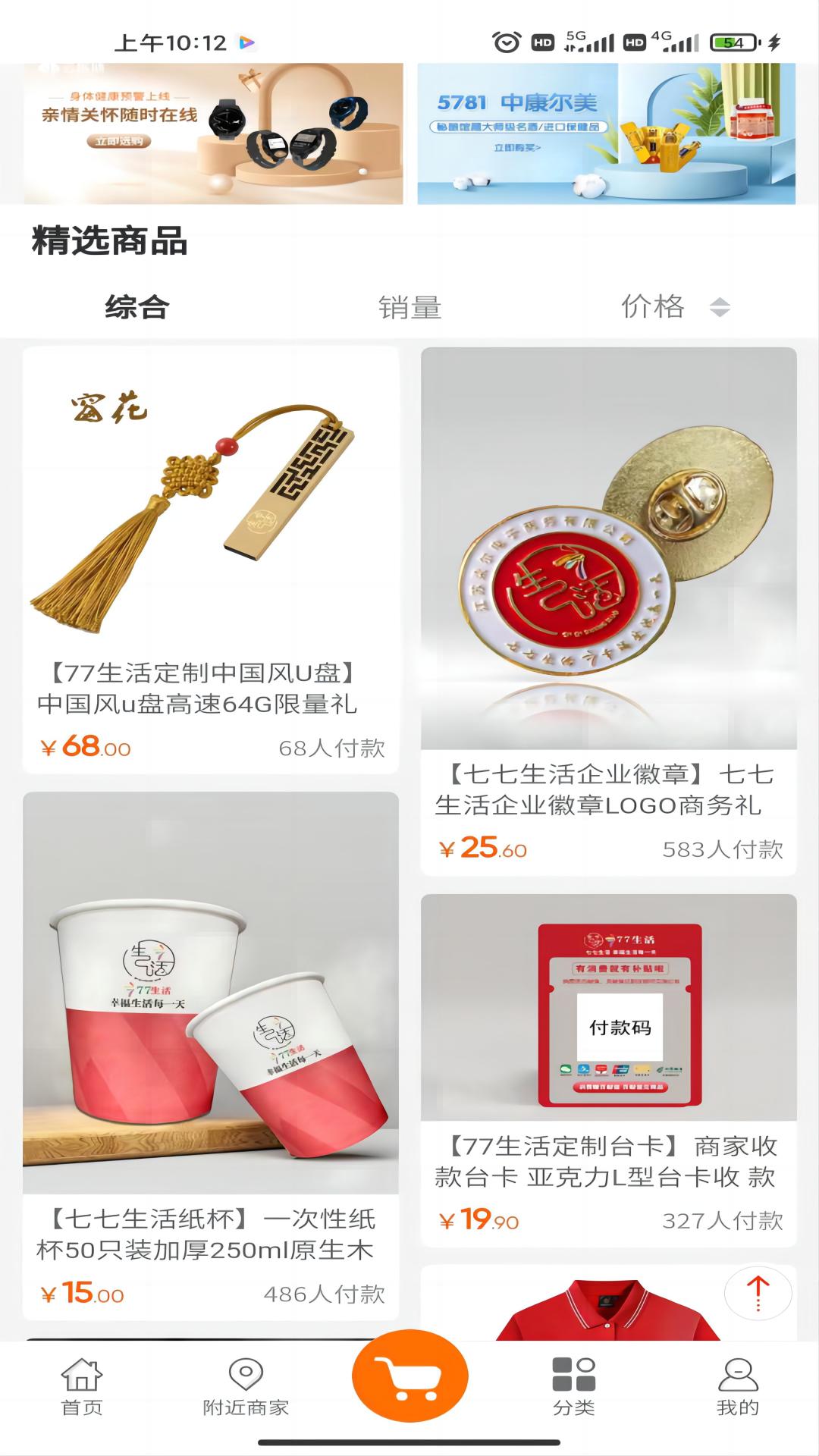This screenshot has height=1456, width=819.
Task: Tap the back-to-top arrow button
Action: point(758,1293)
